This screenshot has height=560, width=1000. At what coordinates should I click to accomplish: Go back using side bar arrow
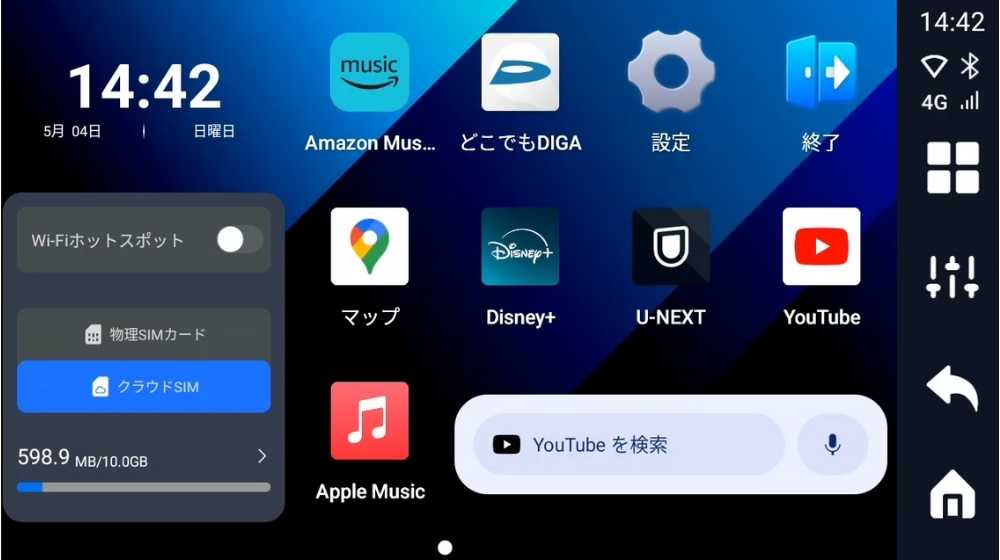(952, 388)
